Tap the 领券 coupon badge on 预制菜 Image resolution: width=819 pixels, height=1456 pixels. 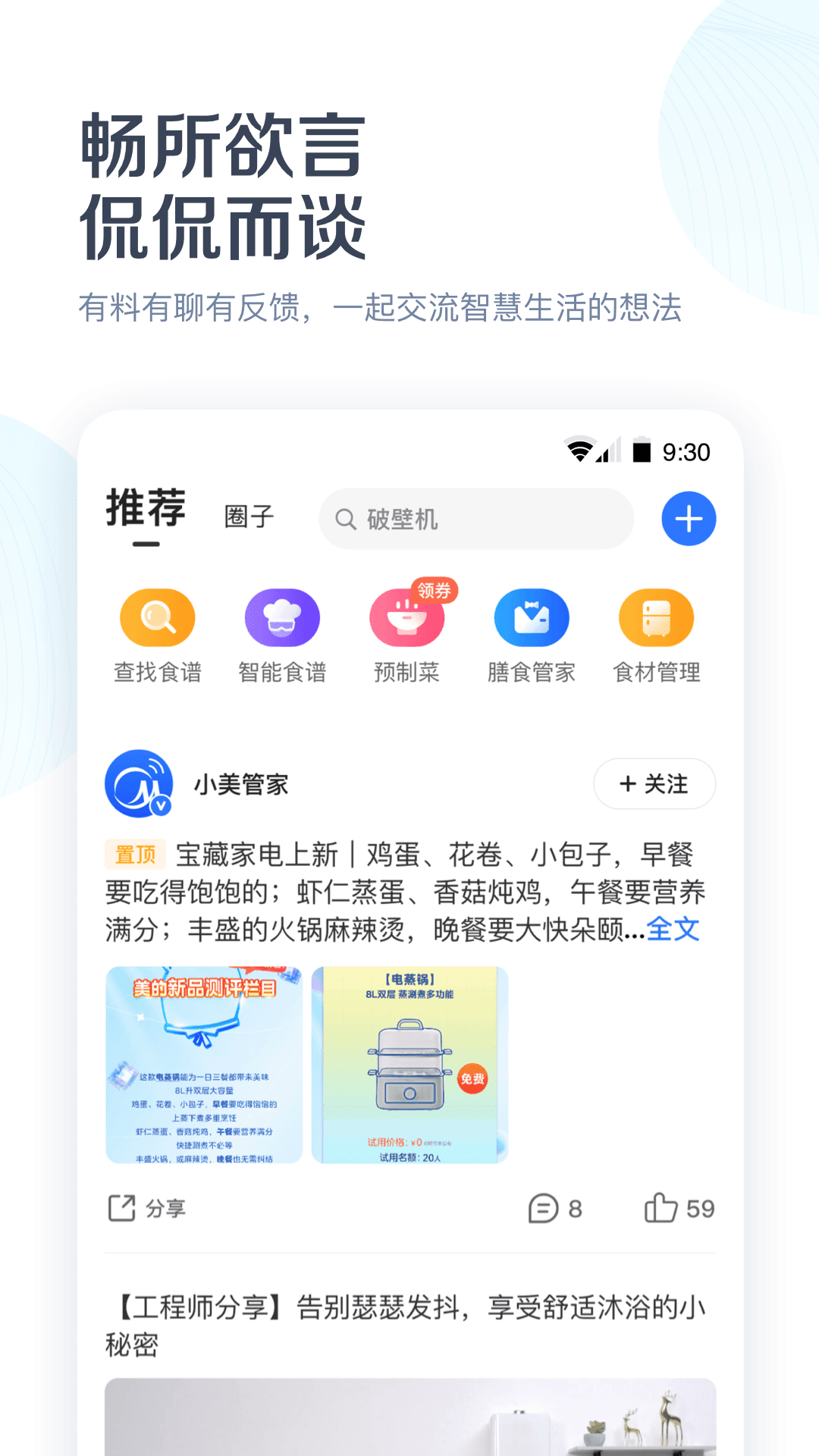pyautogui.click(x=434, y=589)
